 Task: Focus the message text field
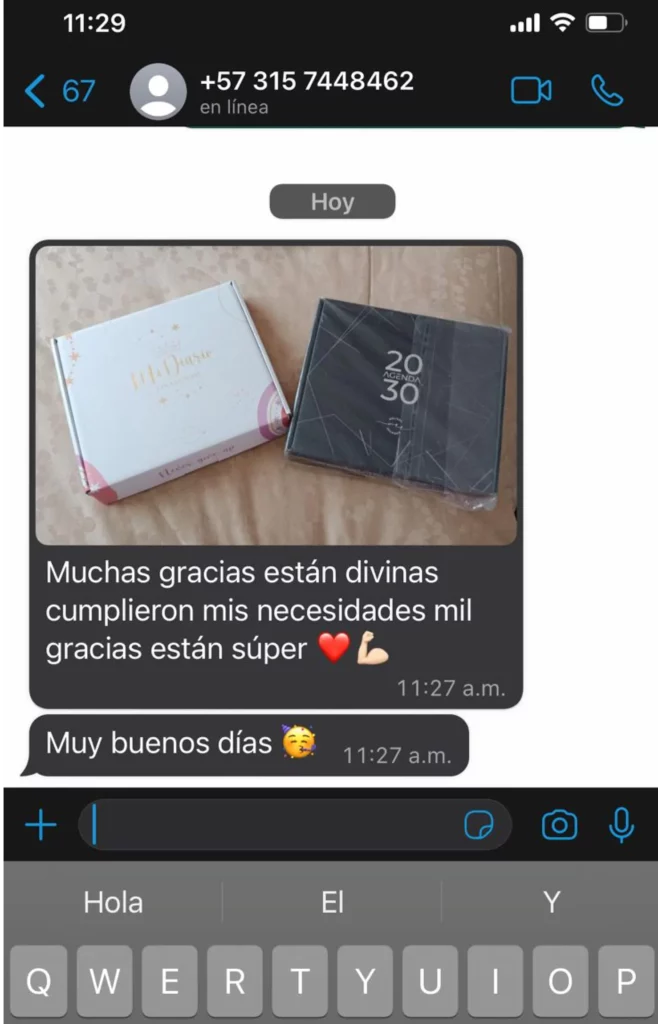point(270,826)
